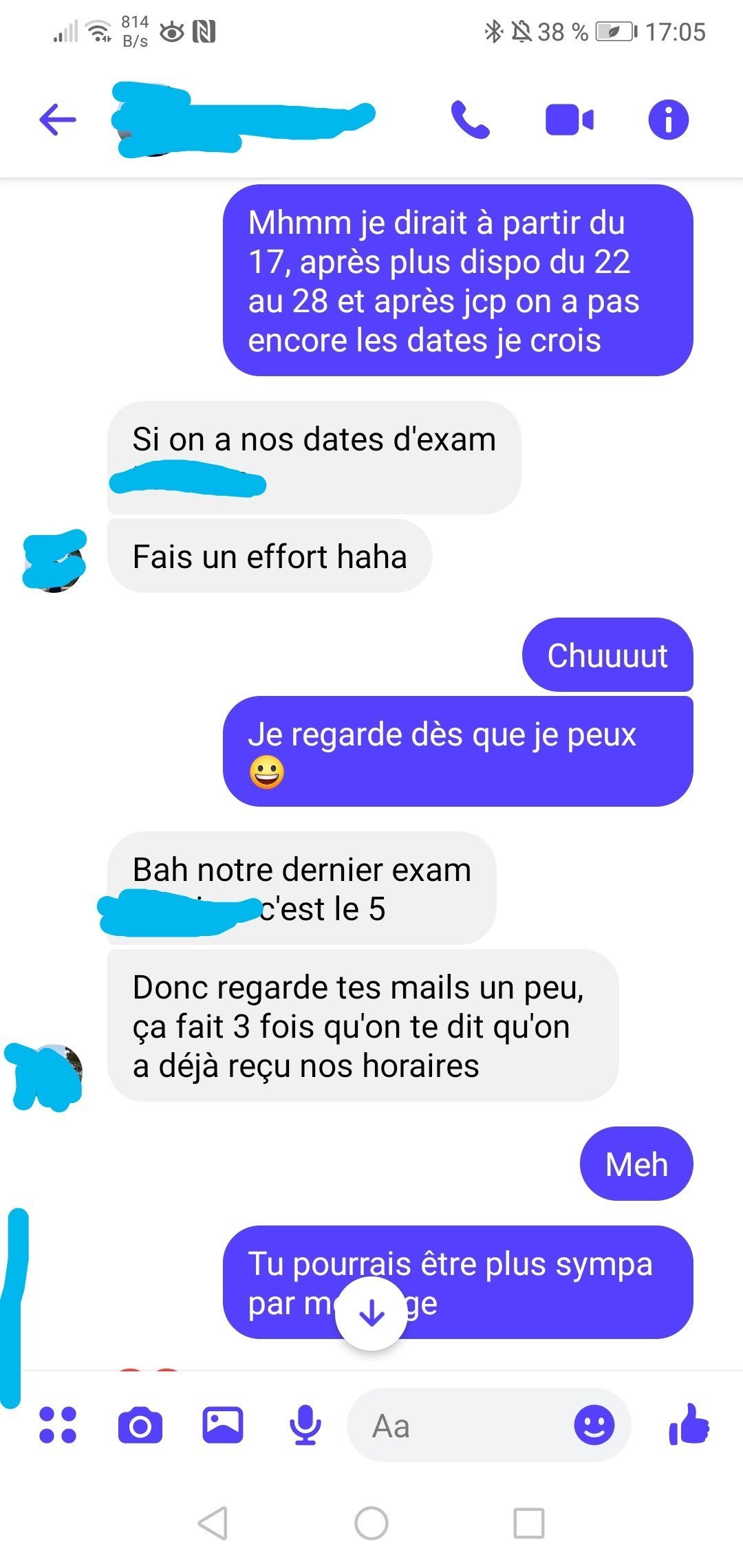Screen dimensions: 743x1568
Task: Open the four-dot more actions menu
Action: [x=58, y=1425]
